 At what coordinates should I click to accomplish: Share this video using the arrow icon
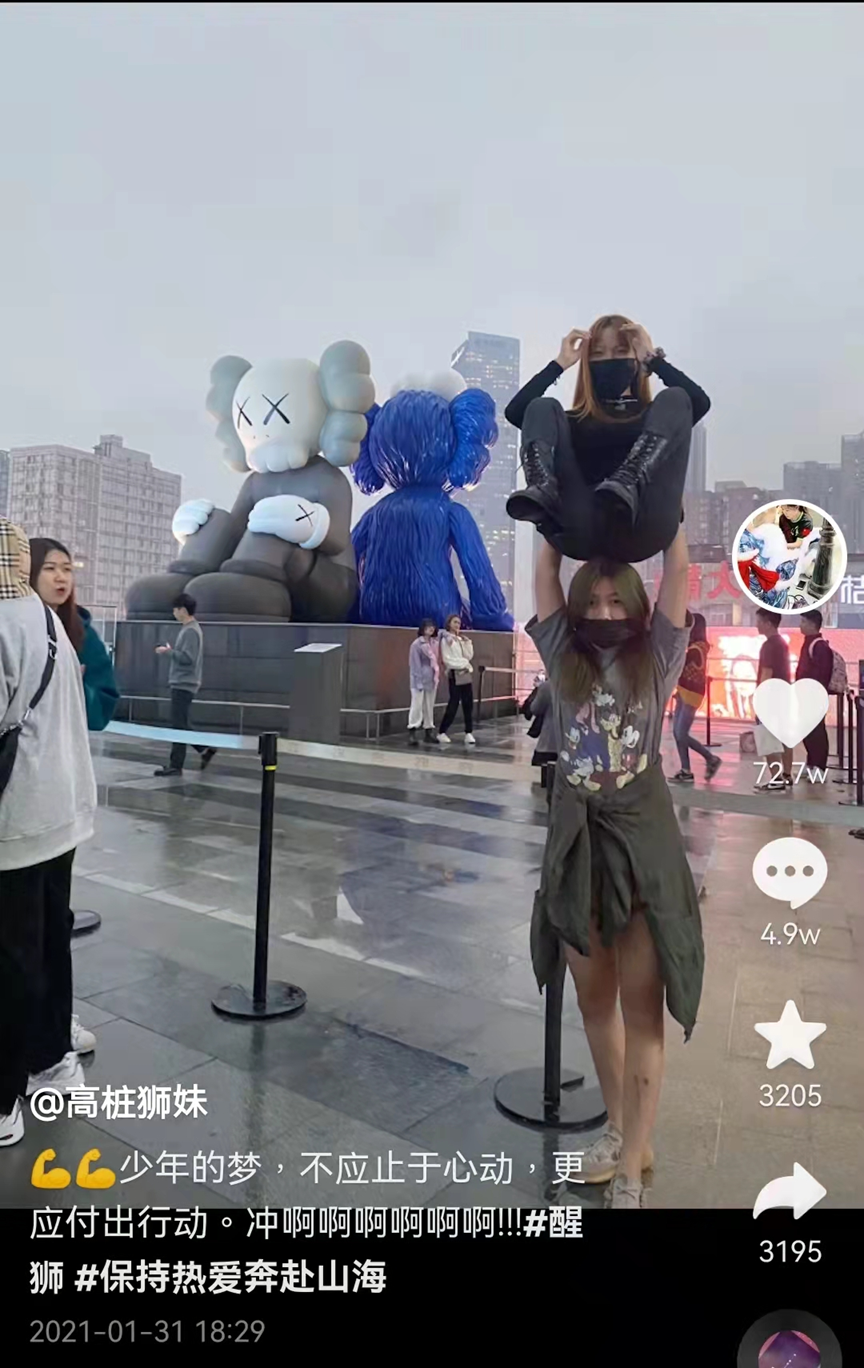[790, 1192]
